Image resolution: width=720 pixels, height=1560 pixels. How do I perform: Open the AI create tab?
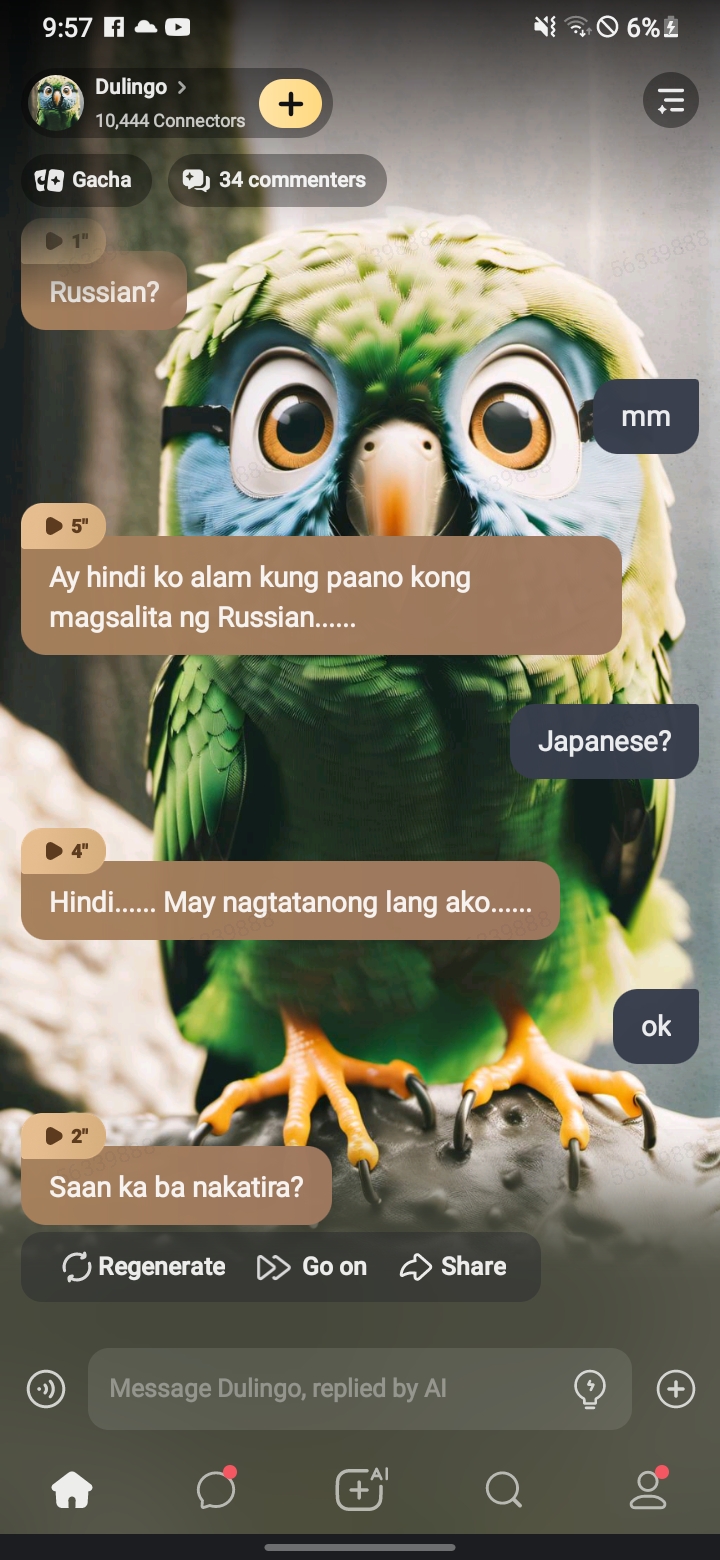tap(360, 1491)
